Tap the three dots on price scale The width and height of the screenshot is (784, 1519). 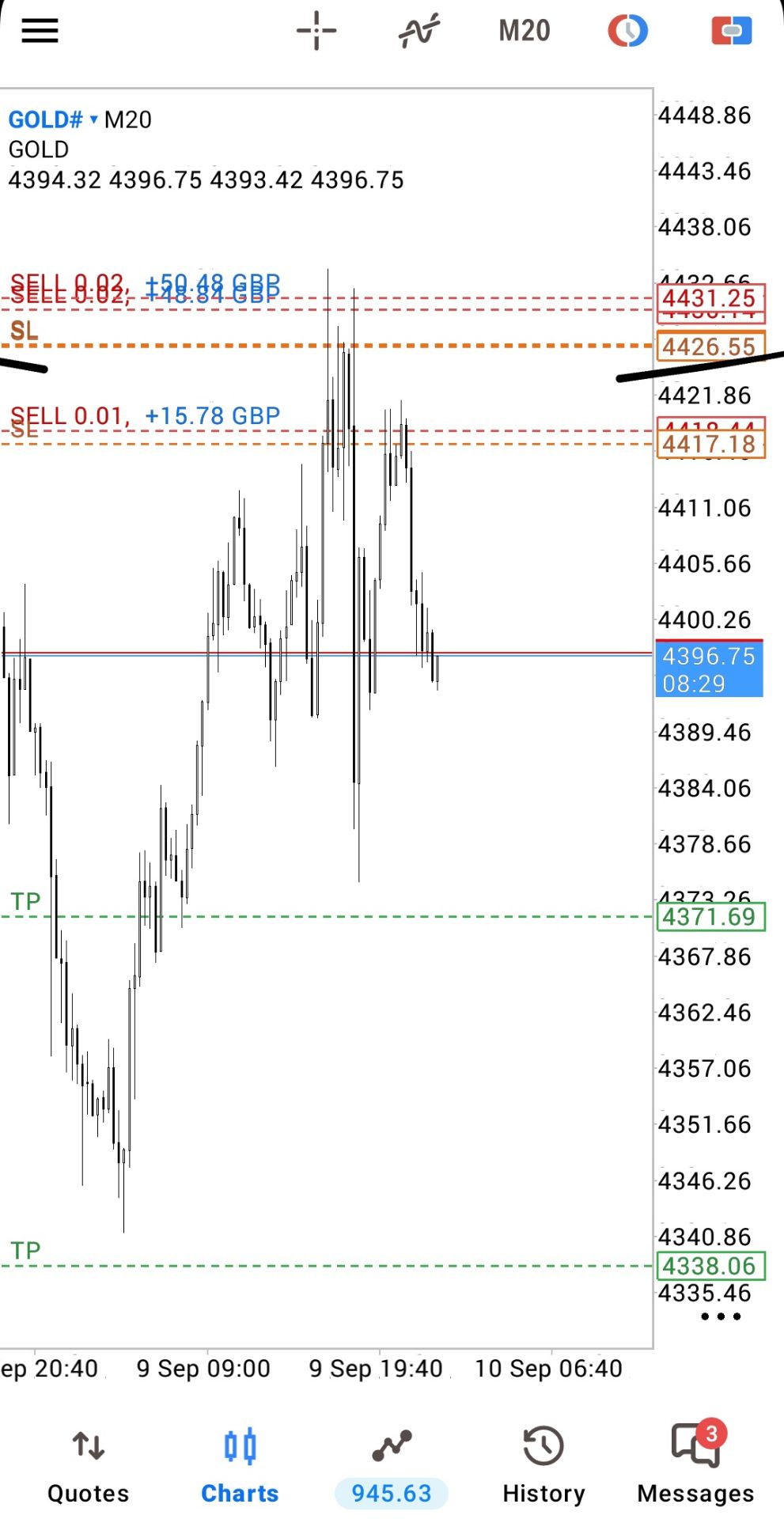721,1316
